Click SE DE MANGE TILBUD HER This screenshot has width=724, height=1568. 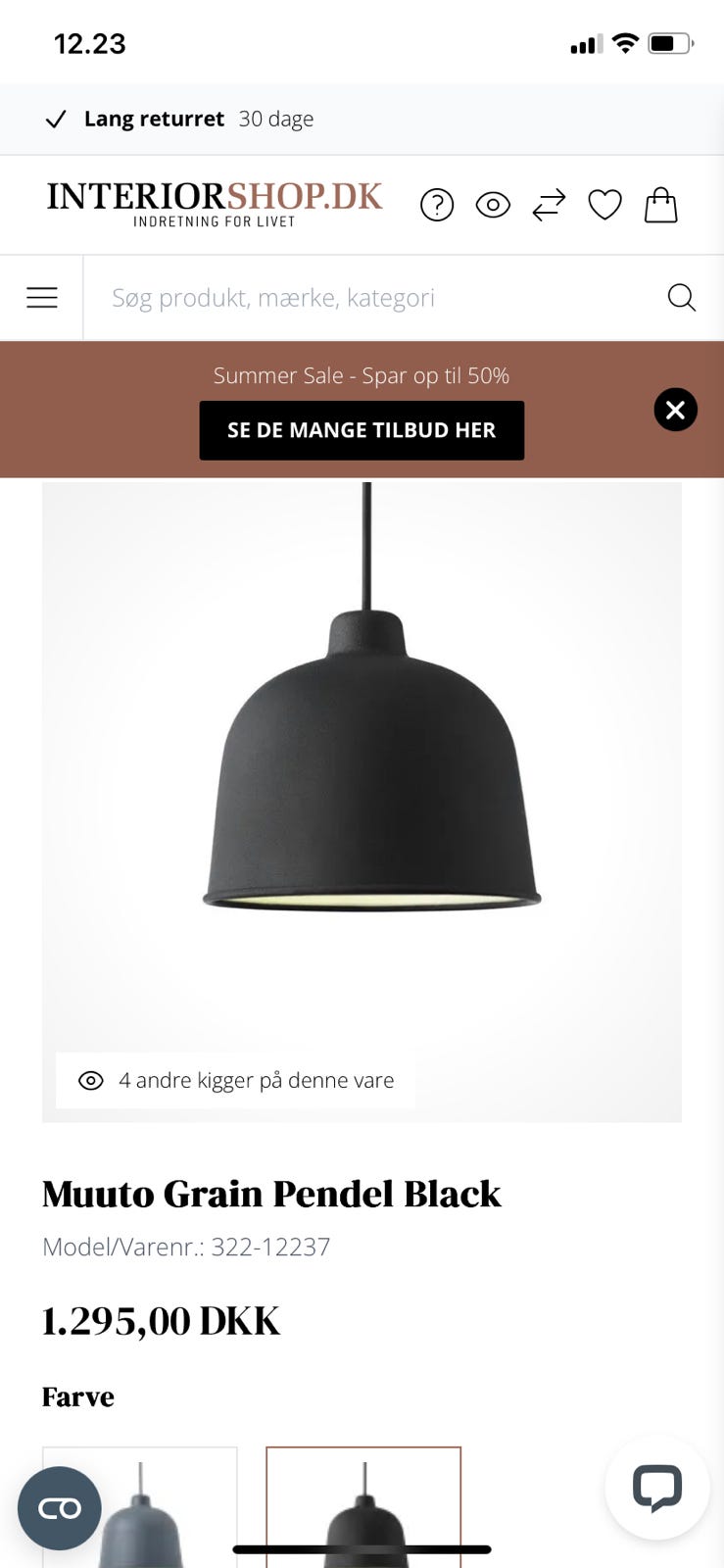point(362,430)
